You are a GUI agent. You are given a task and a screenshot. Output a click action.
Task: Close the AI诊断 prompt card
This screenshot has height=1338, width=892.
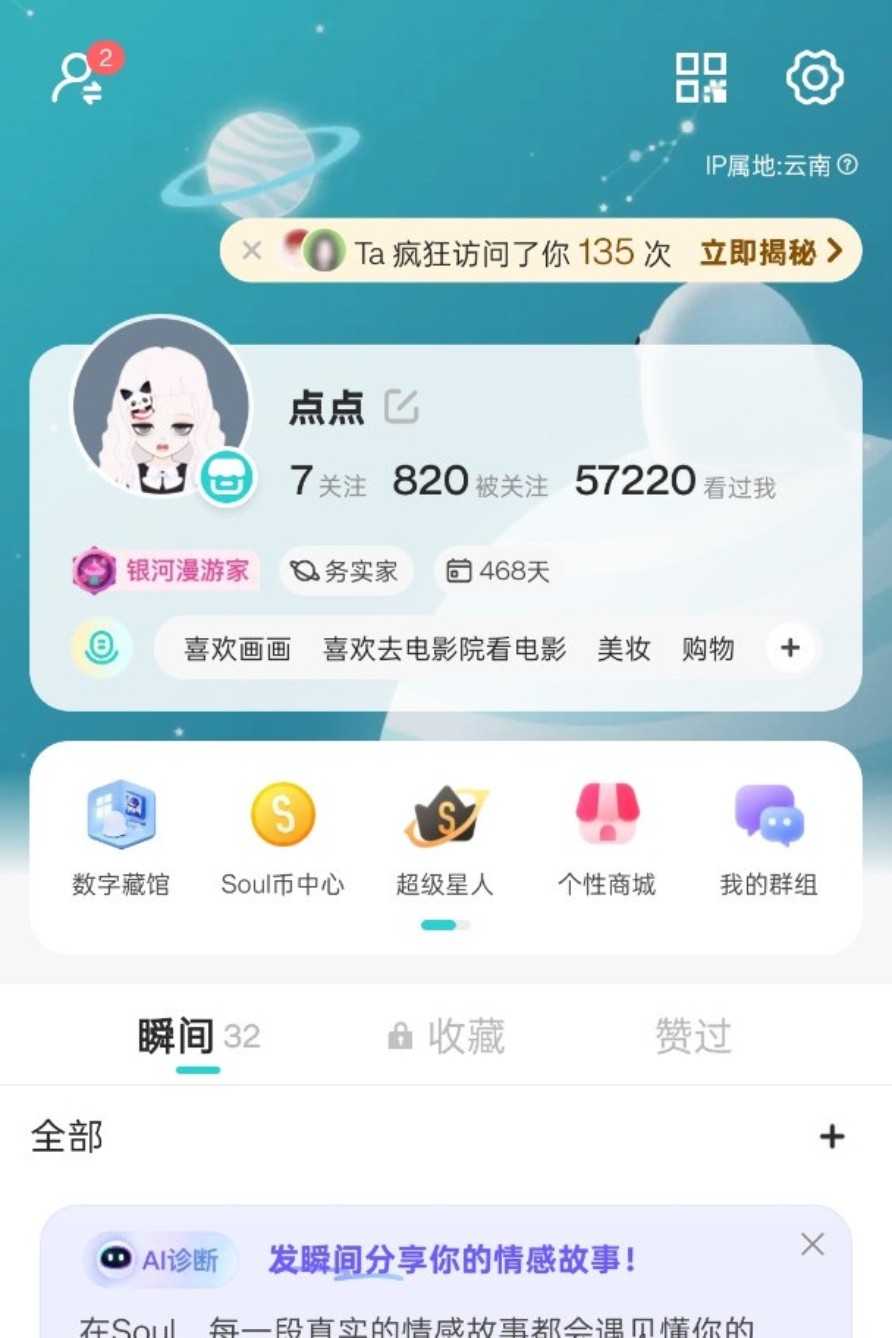coord(812,1244)
